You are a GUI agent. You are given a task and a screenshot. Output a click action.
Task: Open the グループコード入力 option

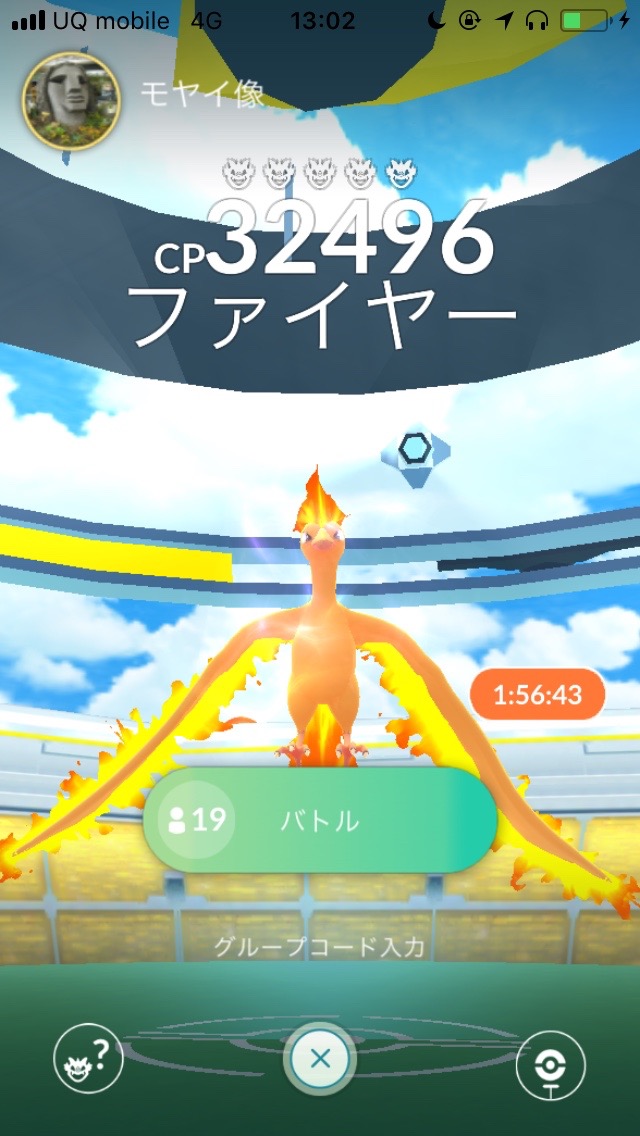click(x=320, y=947)
